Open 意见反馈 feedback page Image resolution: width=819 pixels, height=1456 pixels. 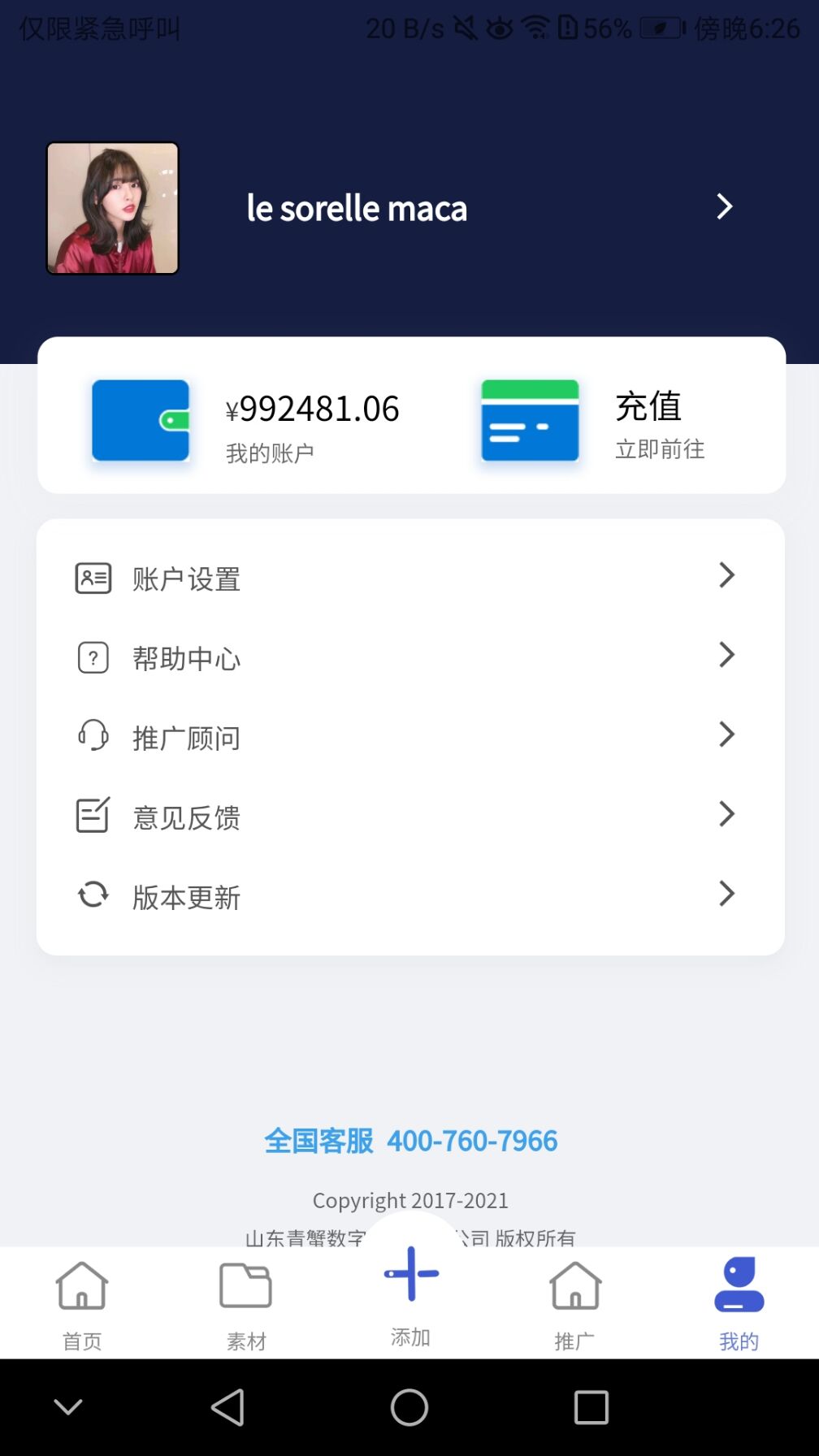pyautogui.click(x=406, y=817)
